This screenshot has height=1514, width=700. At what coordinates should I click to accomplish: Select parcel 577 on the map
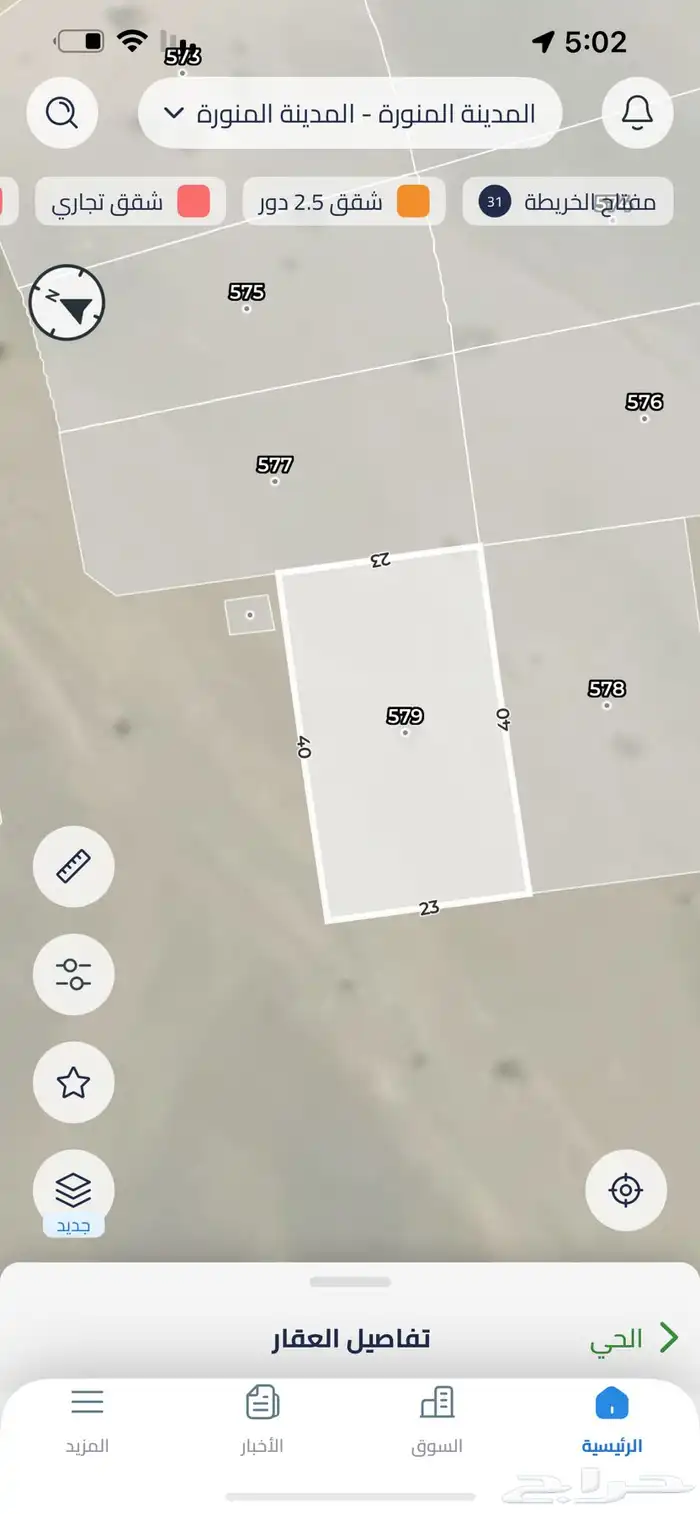(x=275, y=466)
